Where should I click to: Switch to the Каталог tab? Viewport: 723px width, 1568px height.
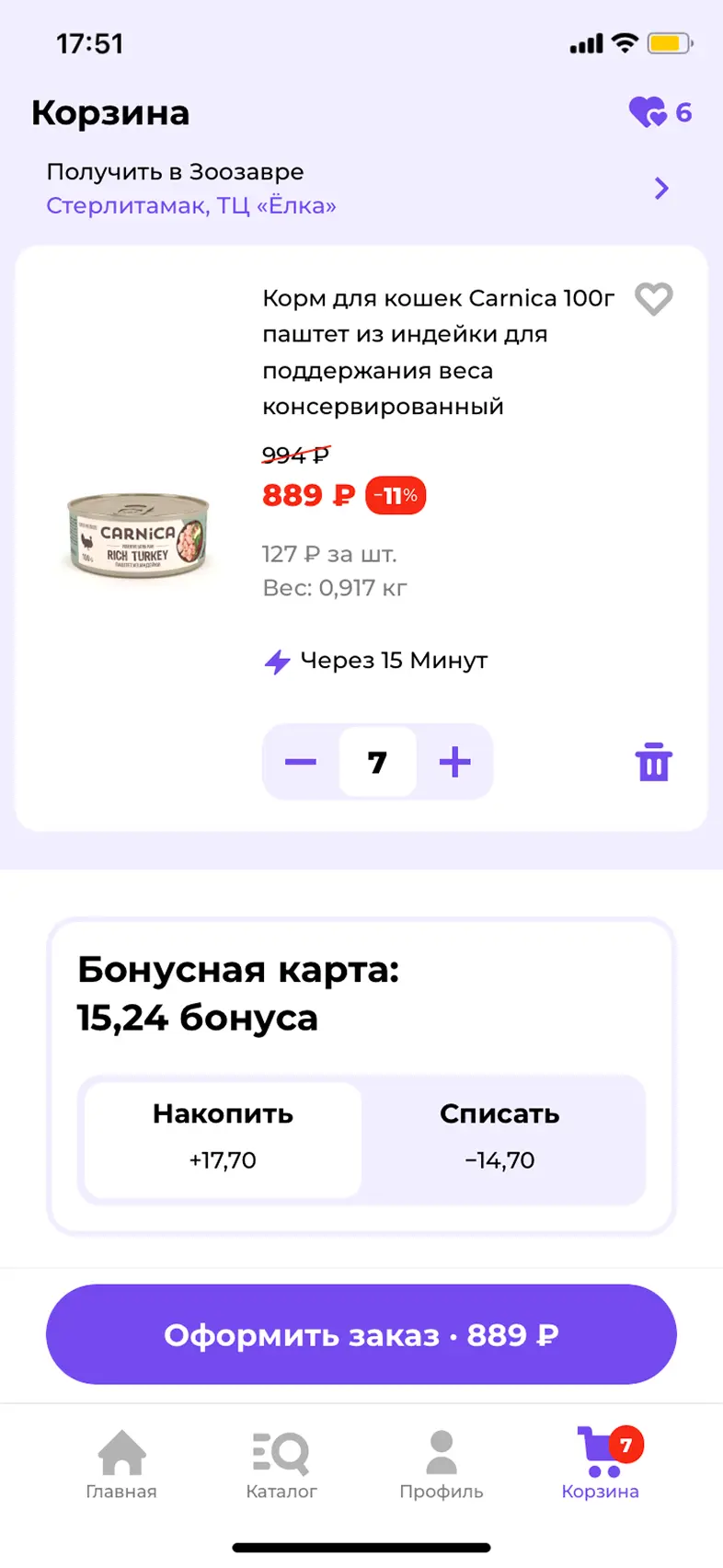click(281, 1465)
